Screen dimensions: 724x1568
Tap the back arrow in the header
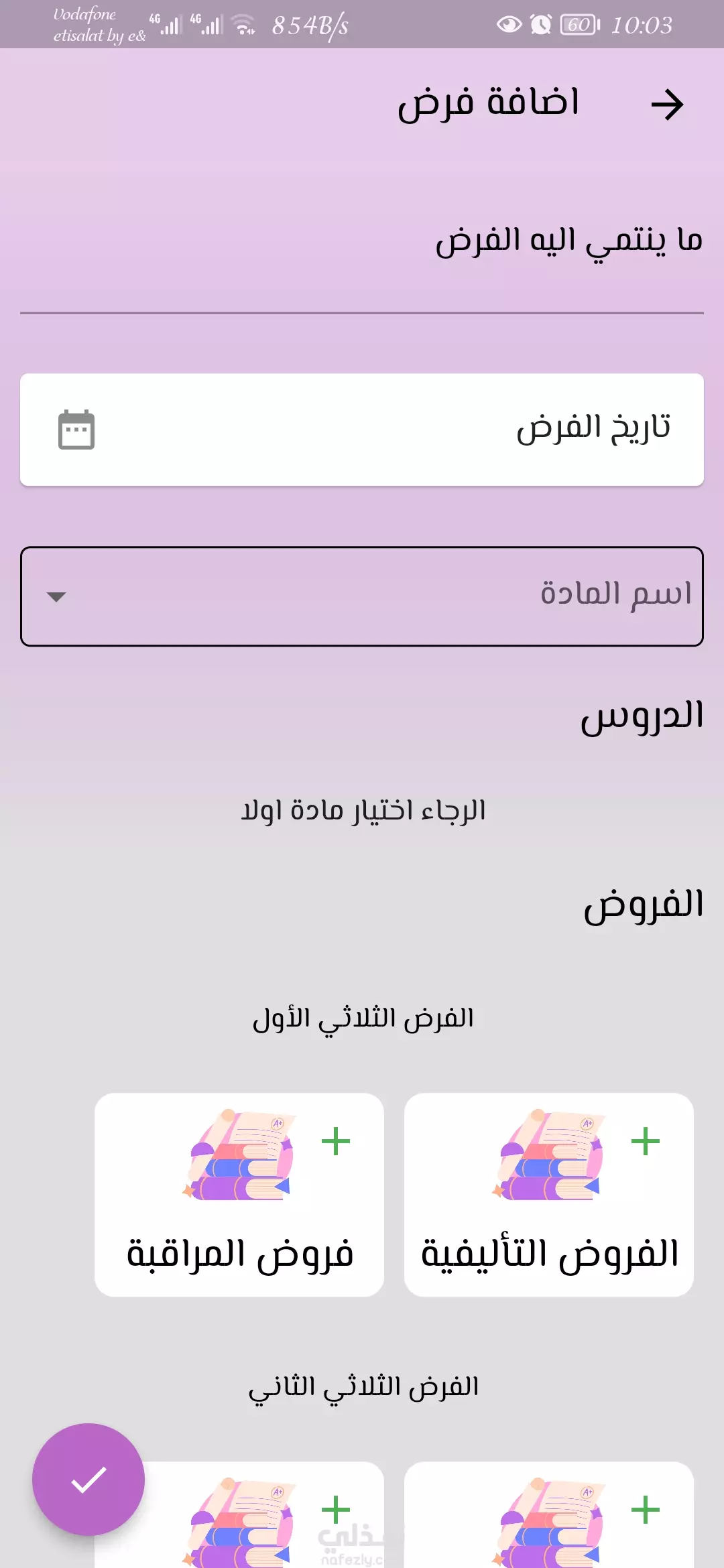tap(667, 105)
